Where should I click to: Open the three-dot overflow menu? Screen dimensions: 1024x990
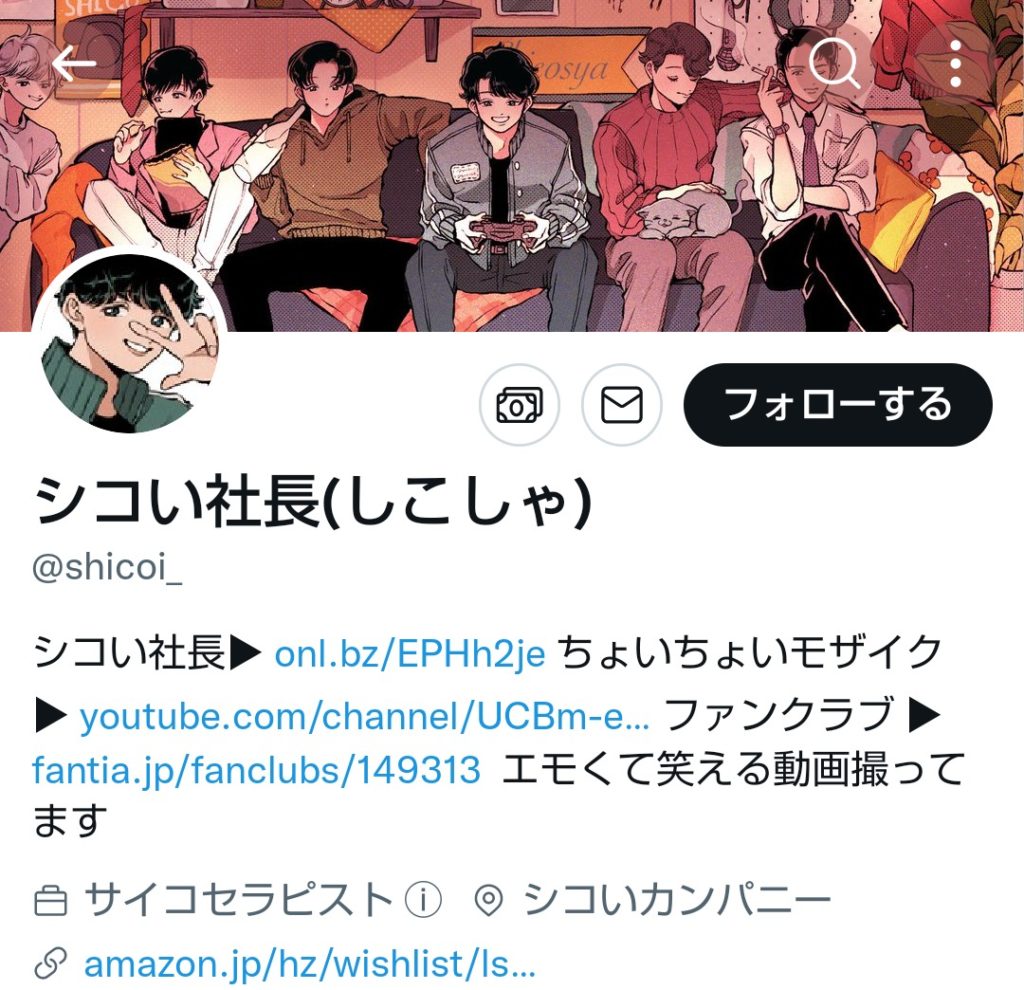point(956,64)
